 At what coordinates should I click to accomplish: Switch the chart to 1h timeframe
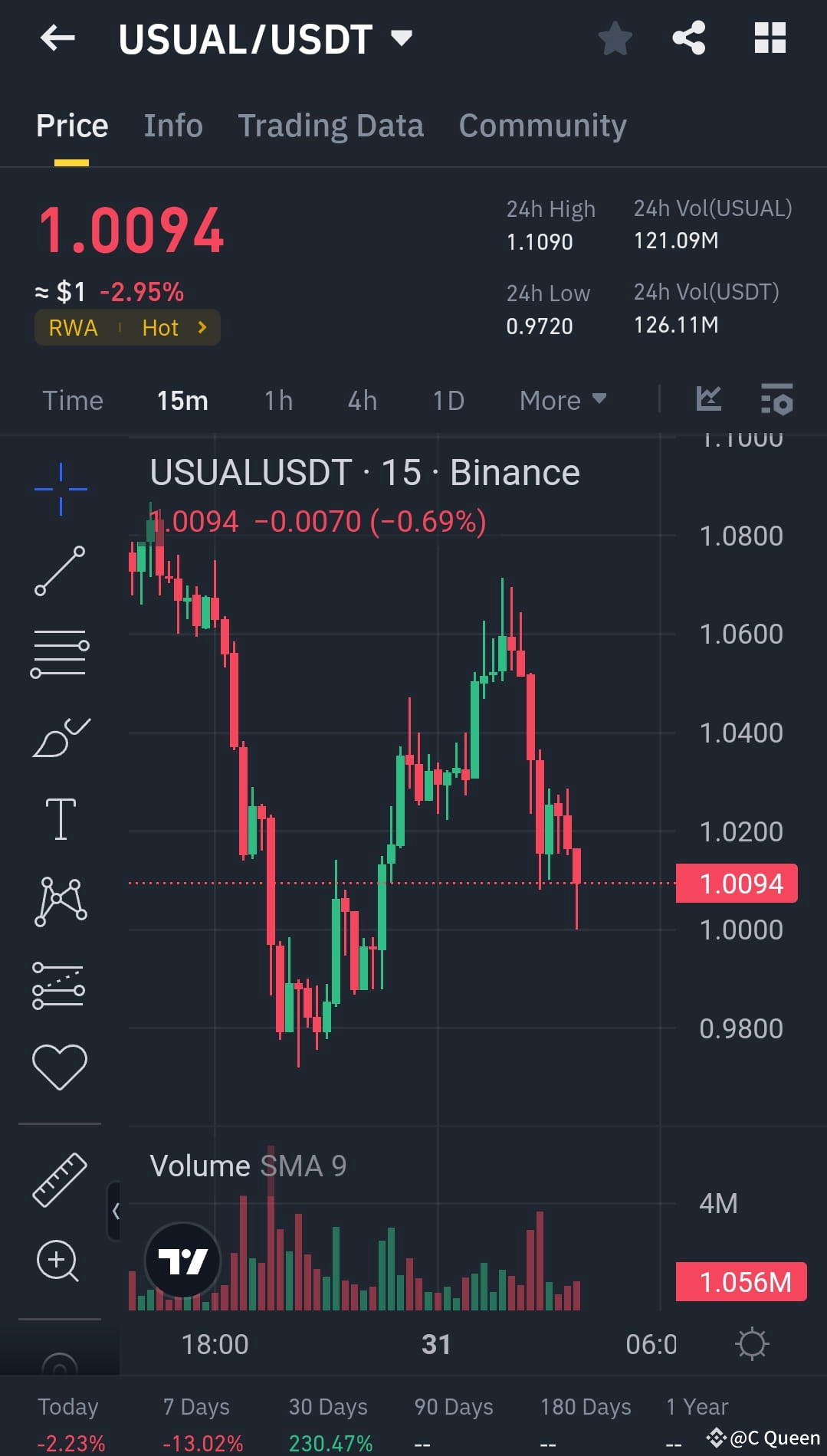click(x=277, y=399)
